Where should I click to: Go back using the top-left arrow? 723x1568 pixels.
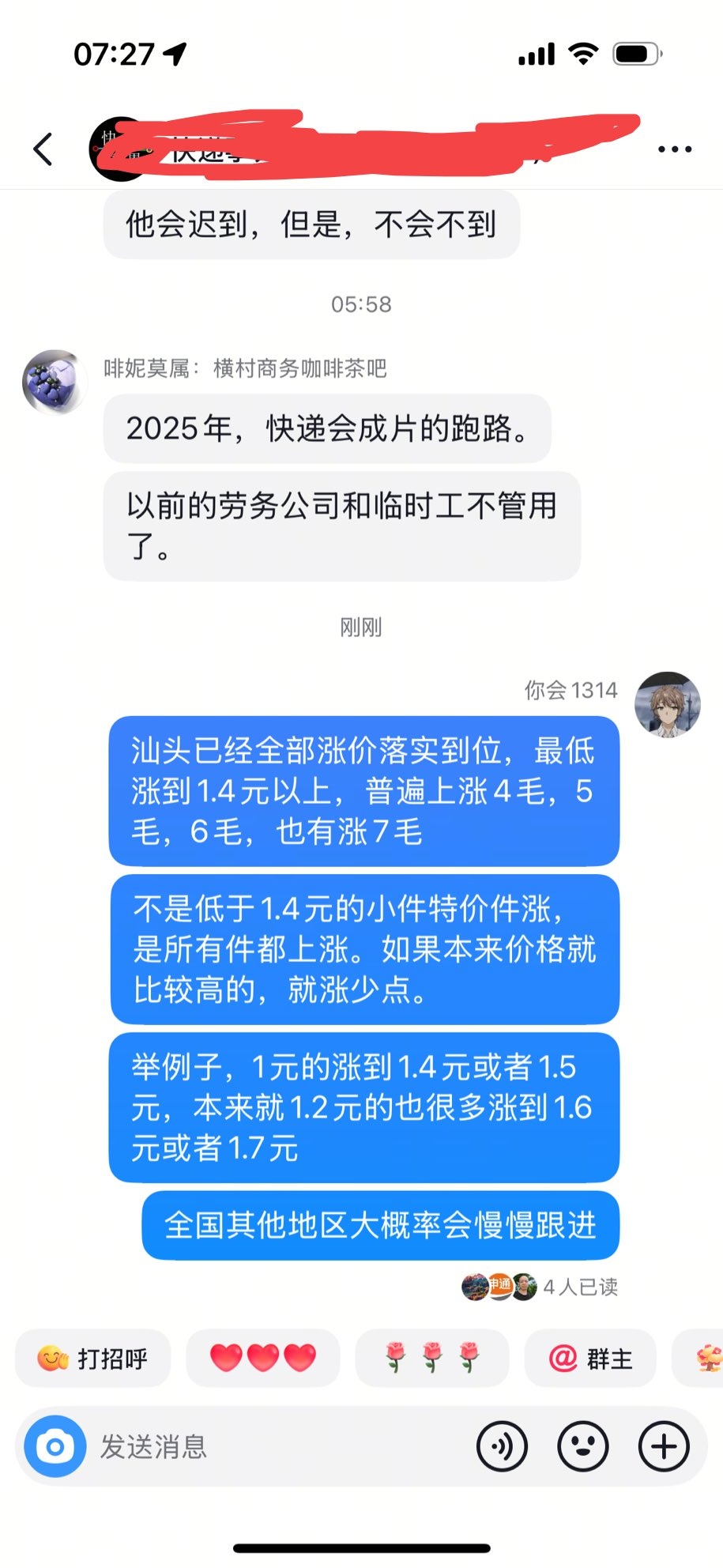pyautogui.click(x=43, y=149)
